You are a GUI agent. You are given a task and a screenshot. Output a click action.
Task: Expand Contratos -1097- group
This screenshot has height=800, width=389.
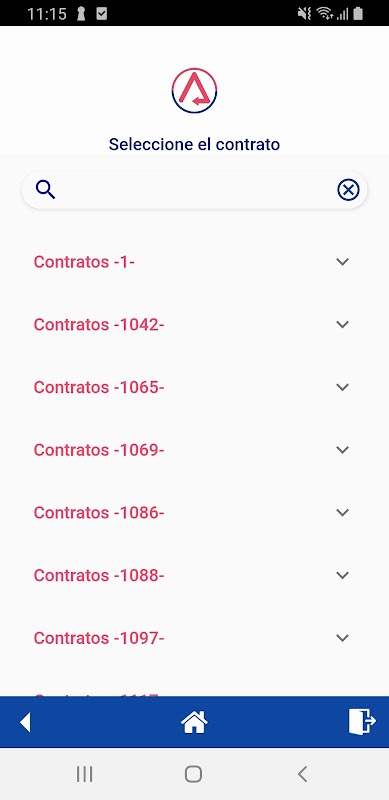(x=194, y=638)
